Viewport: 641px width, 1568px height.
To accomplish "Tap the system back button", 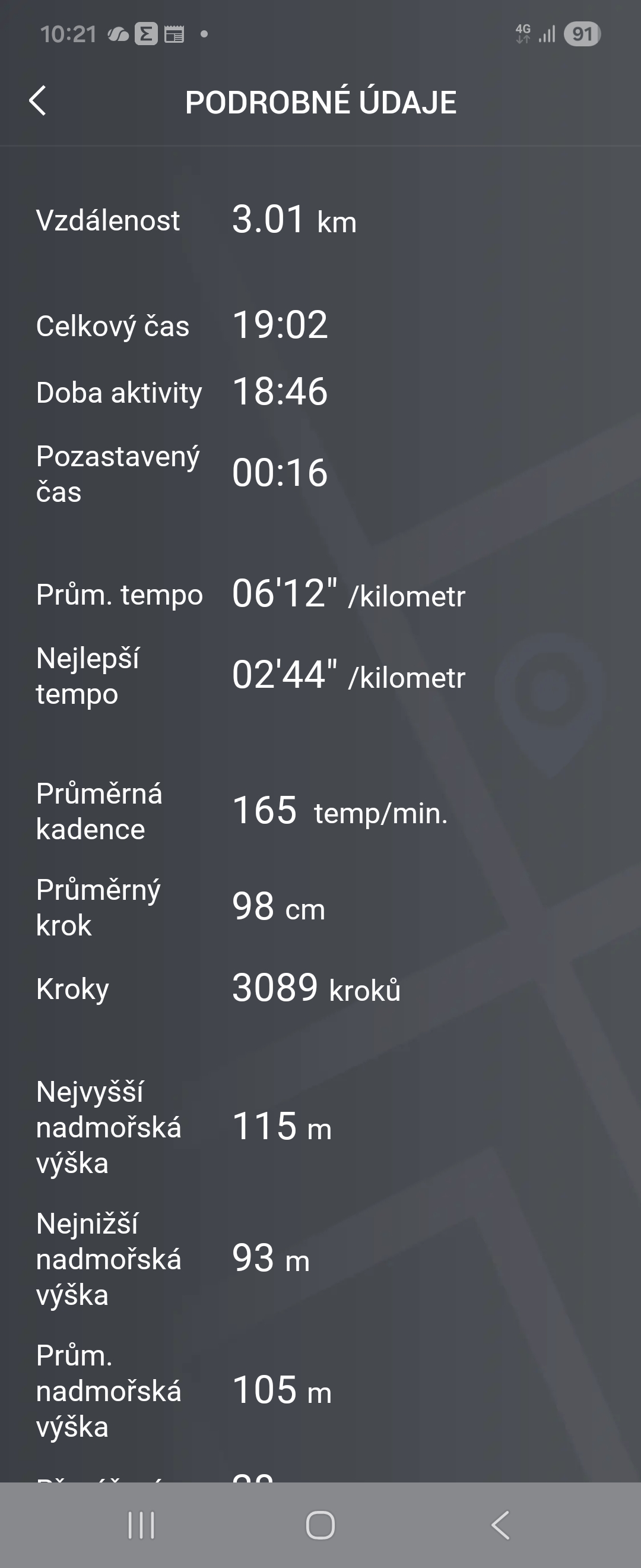I will tap(500, 1525).
